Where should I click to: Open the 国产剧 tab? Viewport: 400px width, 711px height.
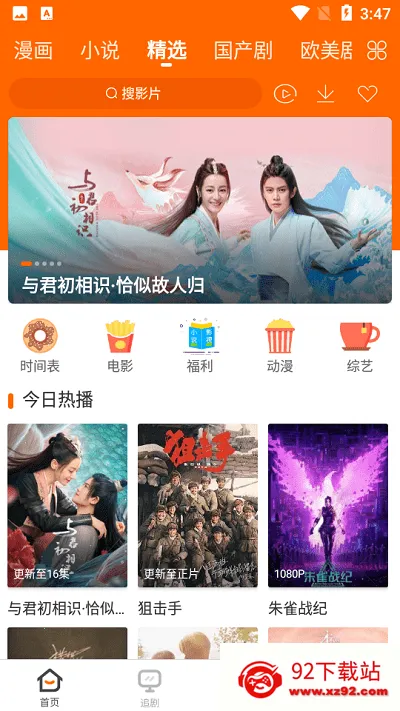click(x=243, y=50)
